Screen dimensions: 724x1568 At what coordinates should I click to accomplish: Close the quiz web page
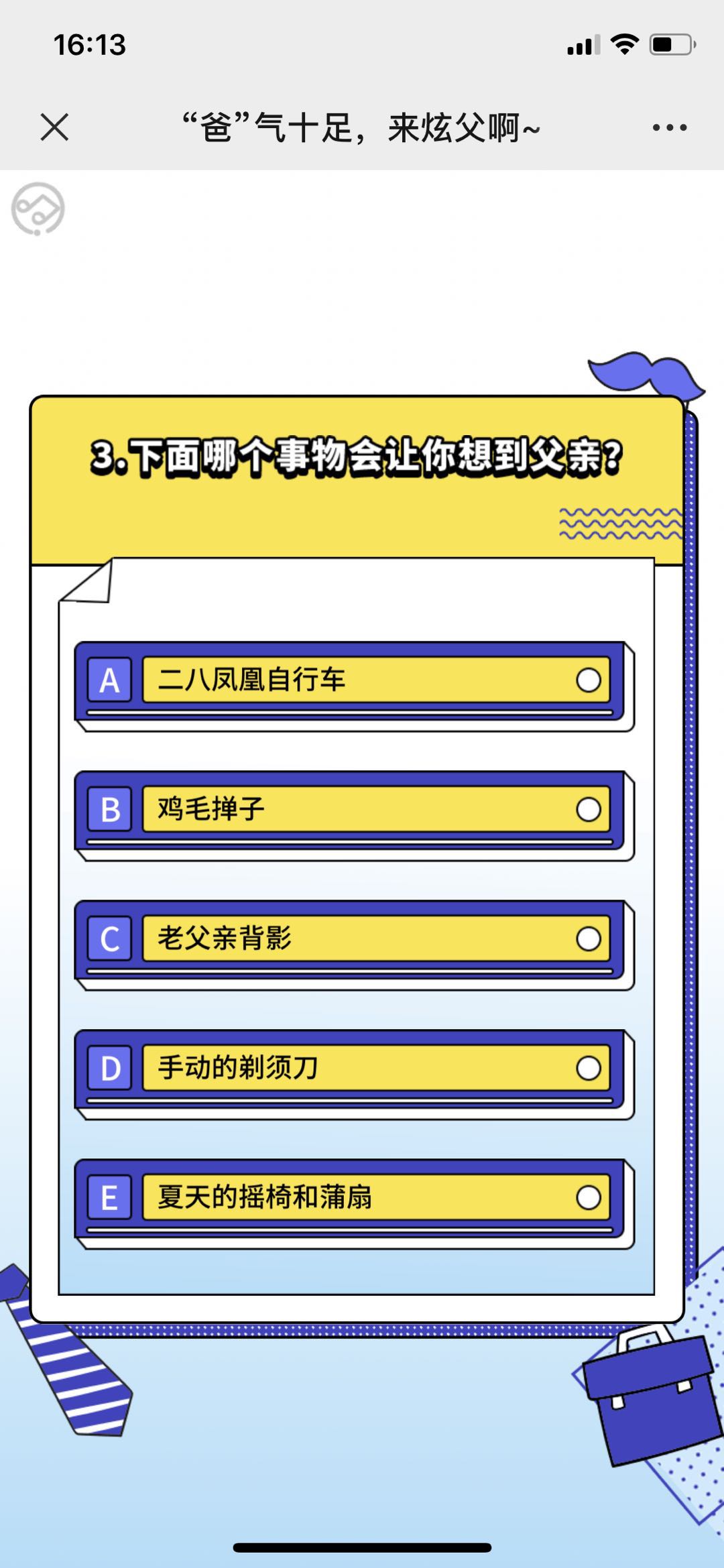coord(54,127)
